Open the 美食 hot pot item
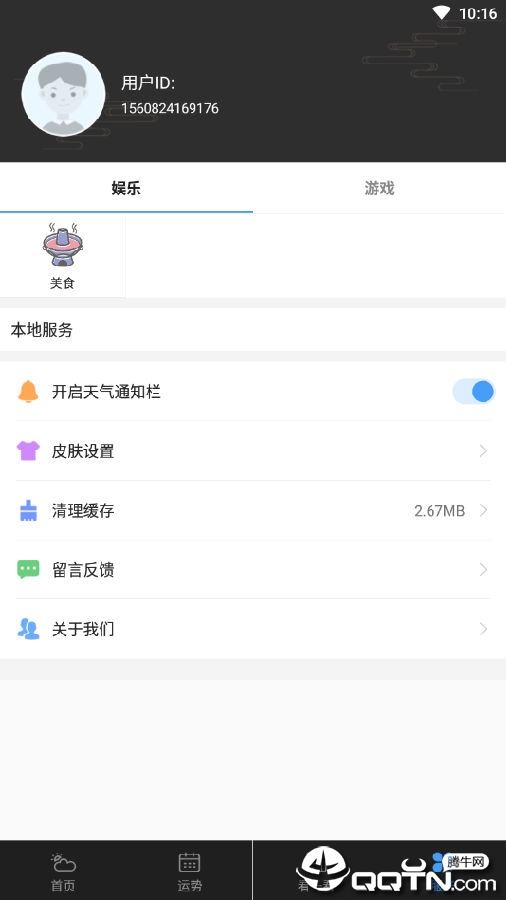 pos(63,257)
